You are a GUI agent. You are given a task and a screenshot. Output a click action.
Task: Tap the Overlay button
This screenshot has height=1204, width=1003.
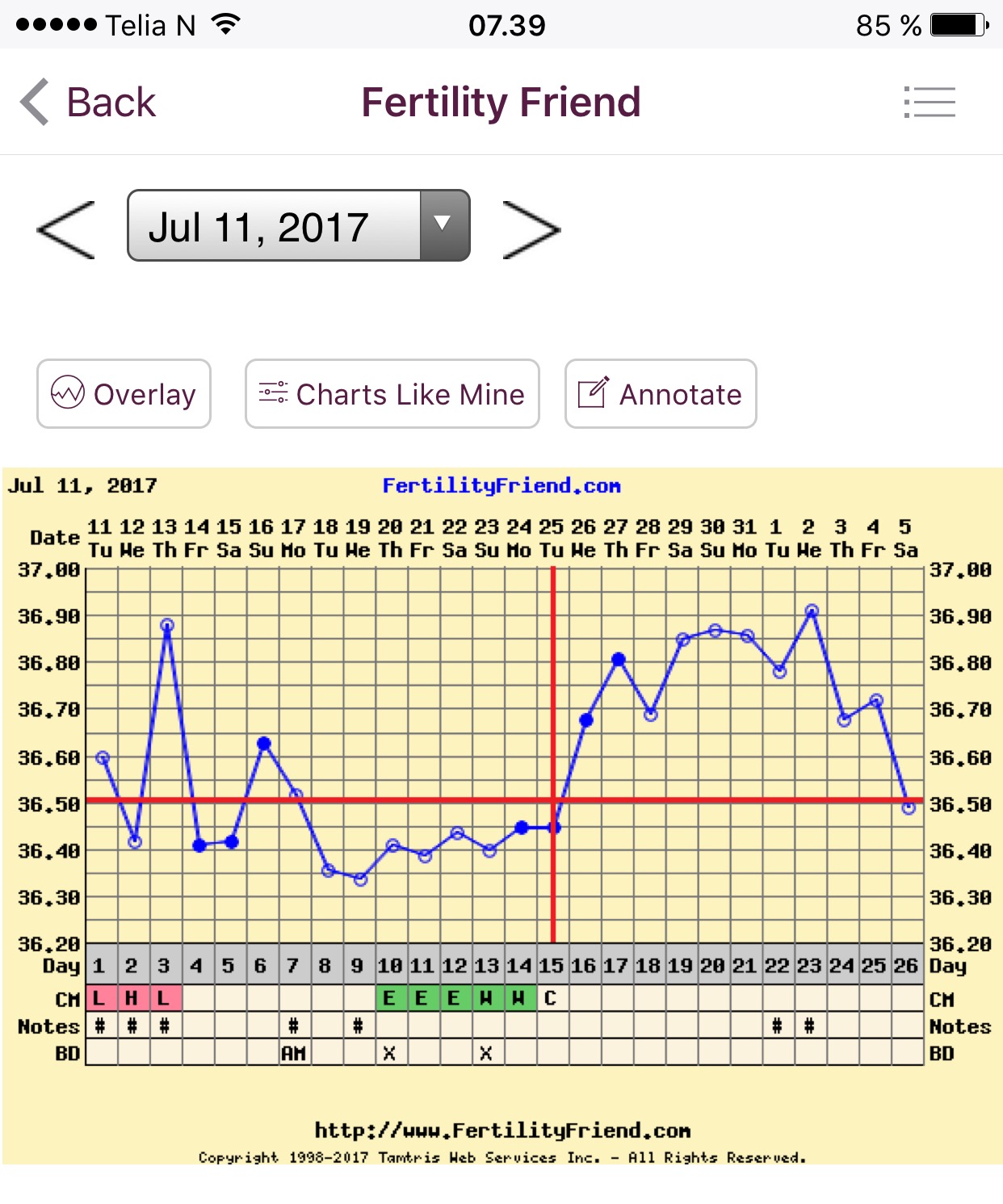tap(124, 394)
